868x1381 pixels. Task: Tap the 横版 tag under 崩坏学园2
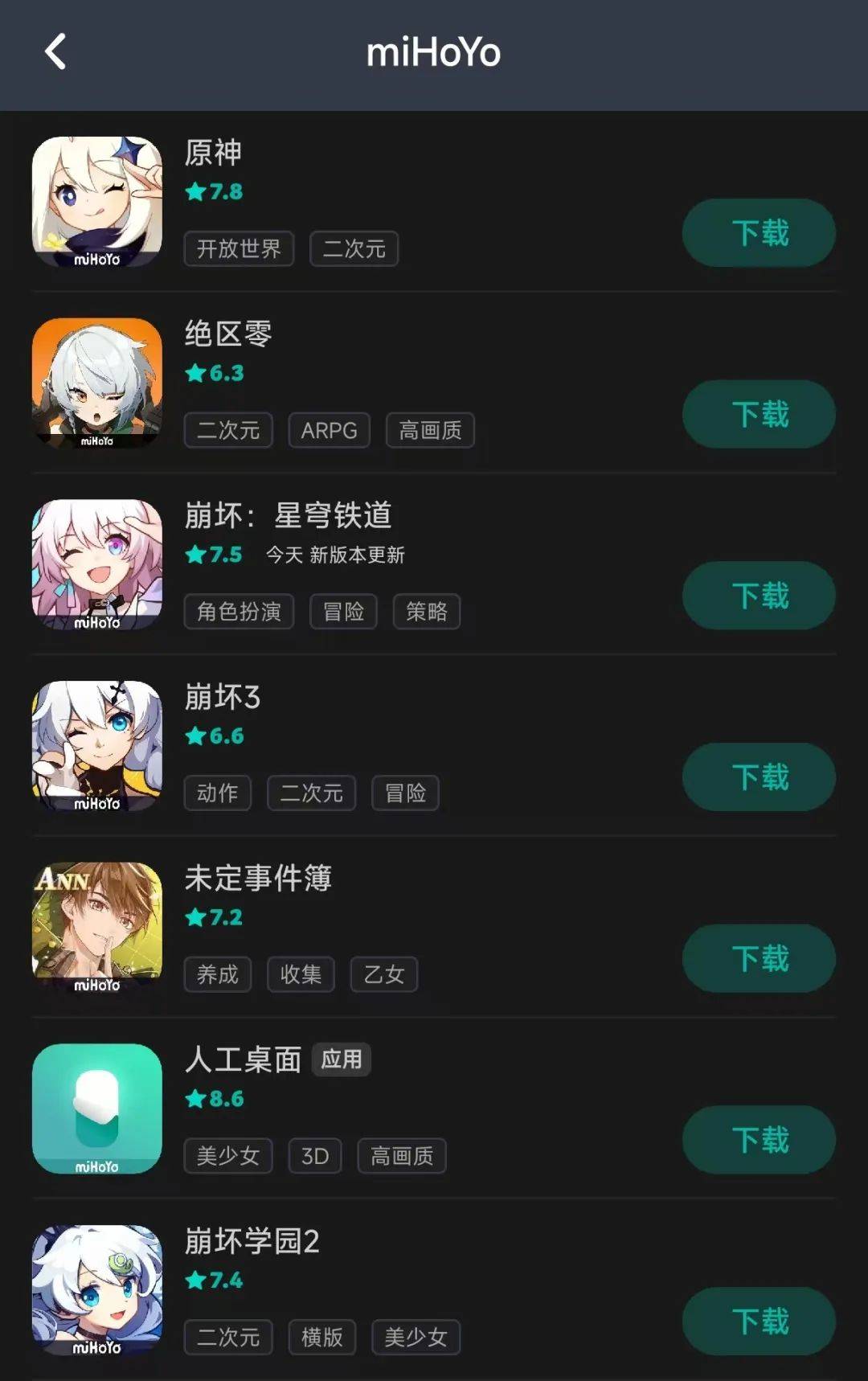(x=321, y=1338)
